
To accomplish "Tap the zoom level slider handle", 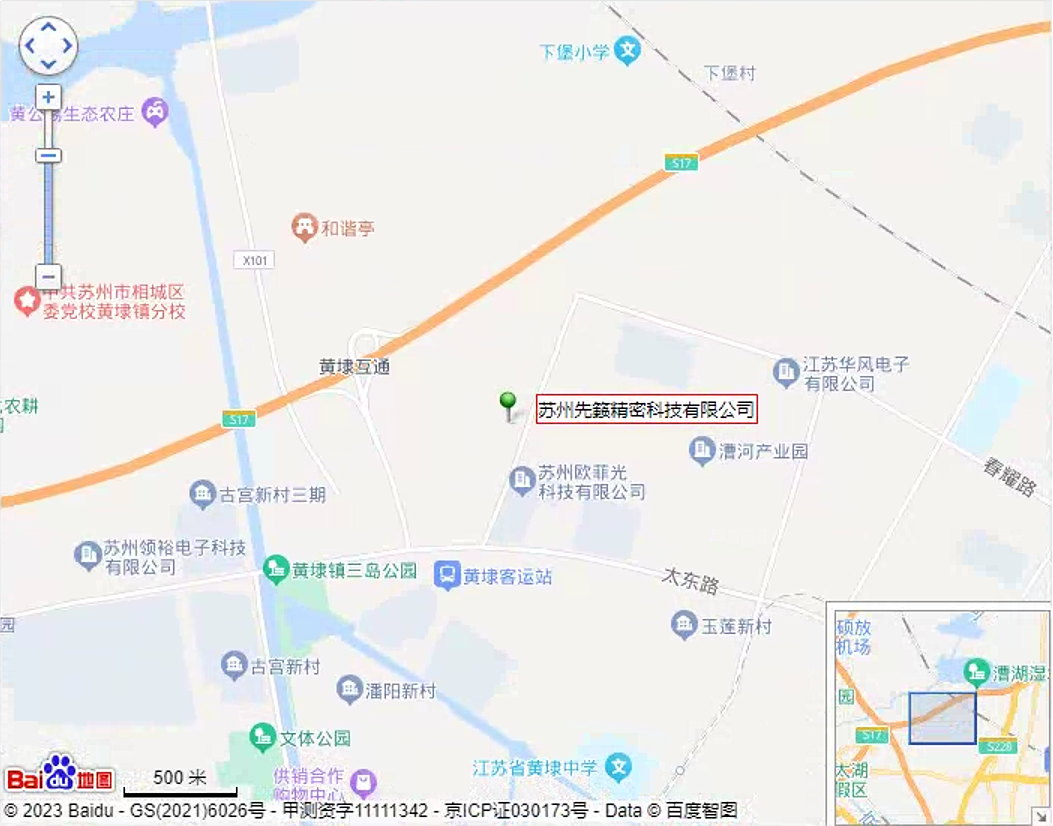I will click(48, 155).
